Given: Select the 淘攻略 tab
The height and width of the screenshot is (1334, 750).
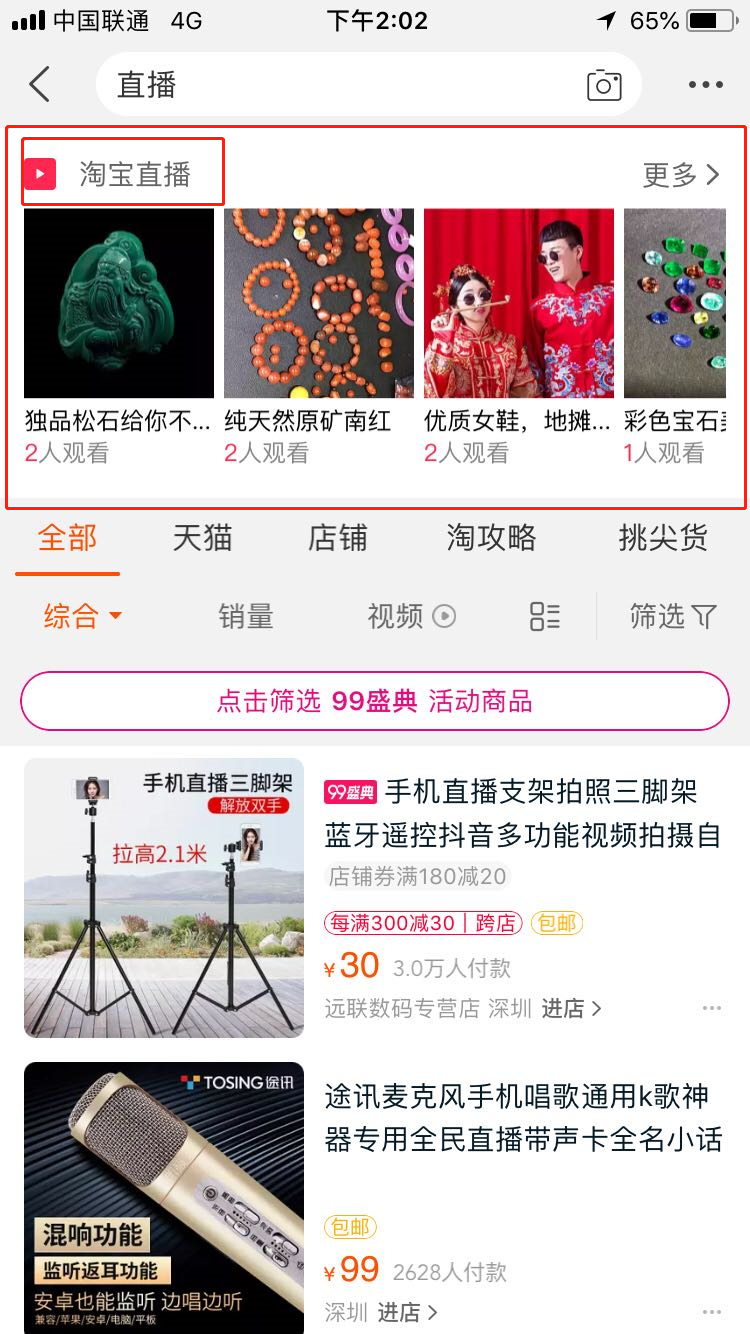Looking at the screenshot, I should pos(491,538).
